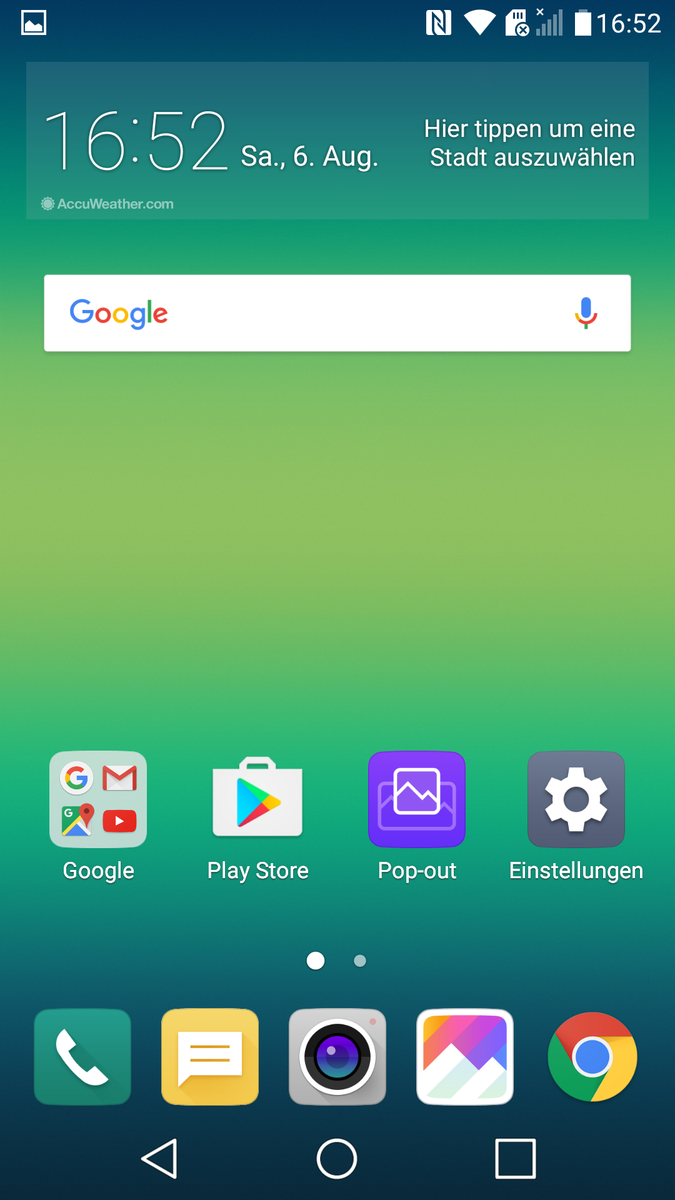
Task: Start voice search with the microphone
Action: click(586, 313)
